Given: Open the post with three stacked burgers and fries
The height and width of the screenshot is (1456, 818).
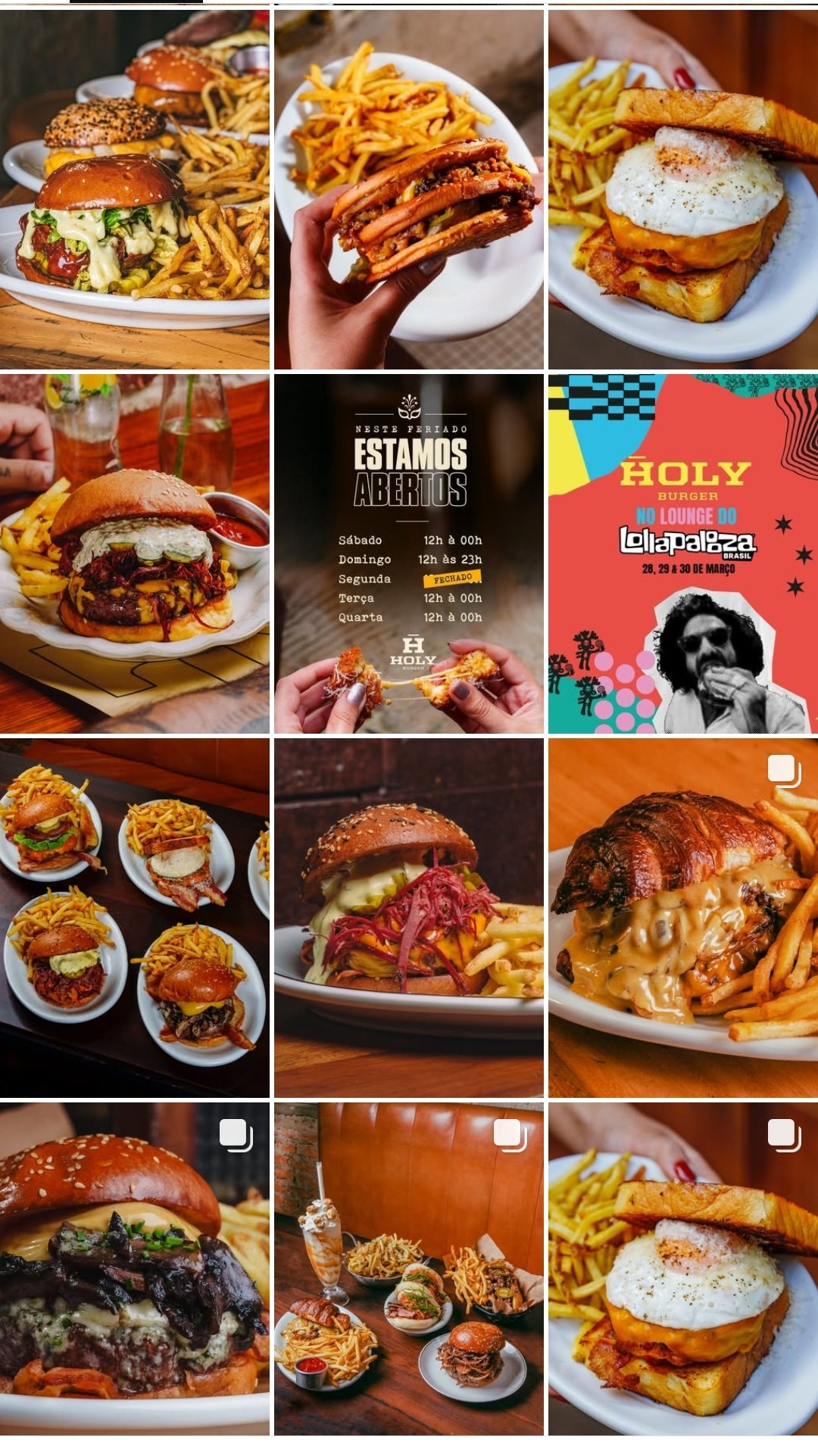Looking at the screenshot, I should point(135,189).
